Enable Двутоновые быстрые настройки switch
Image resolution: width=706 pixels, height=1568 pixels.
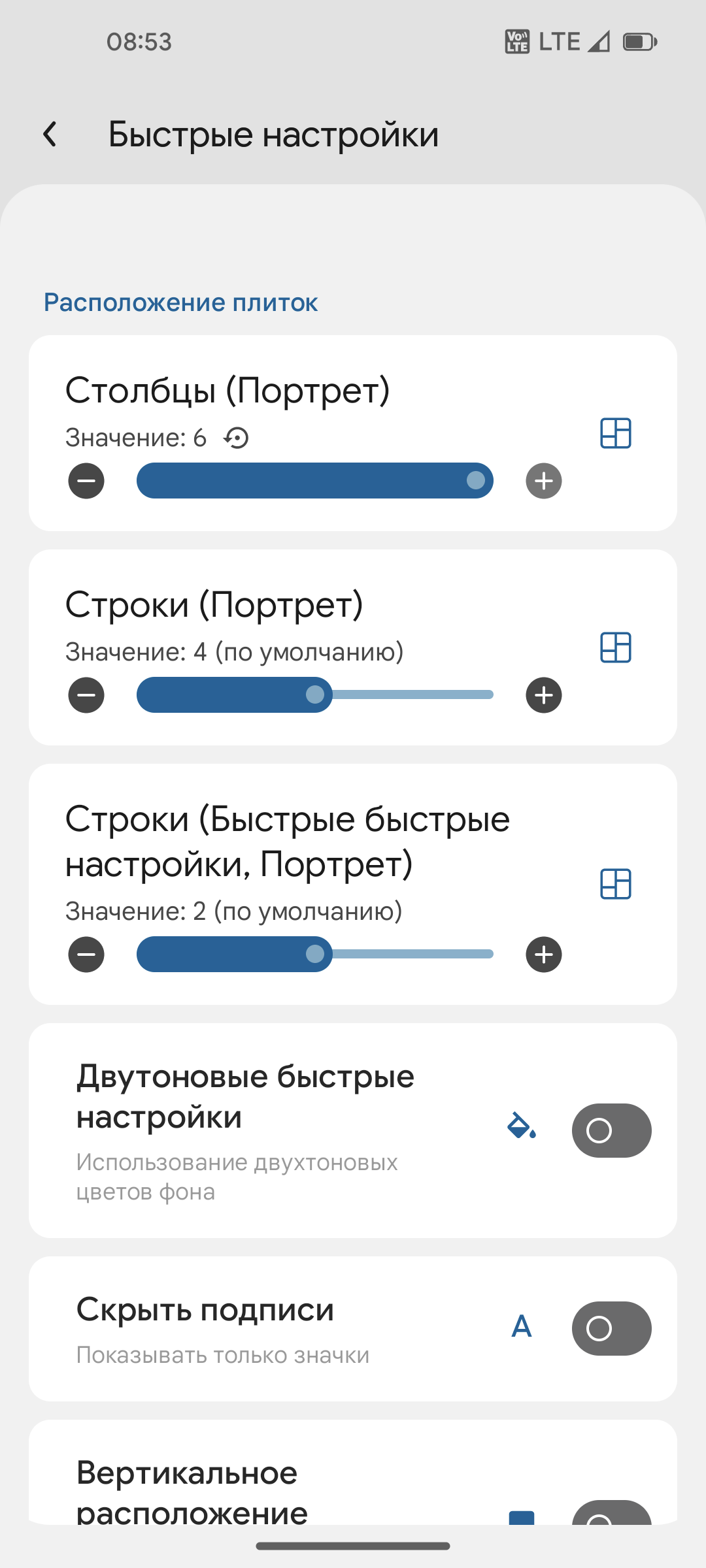pyautogui.click(x=611, y=1130)
